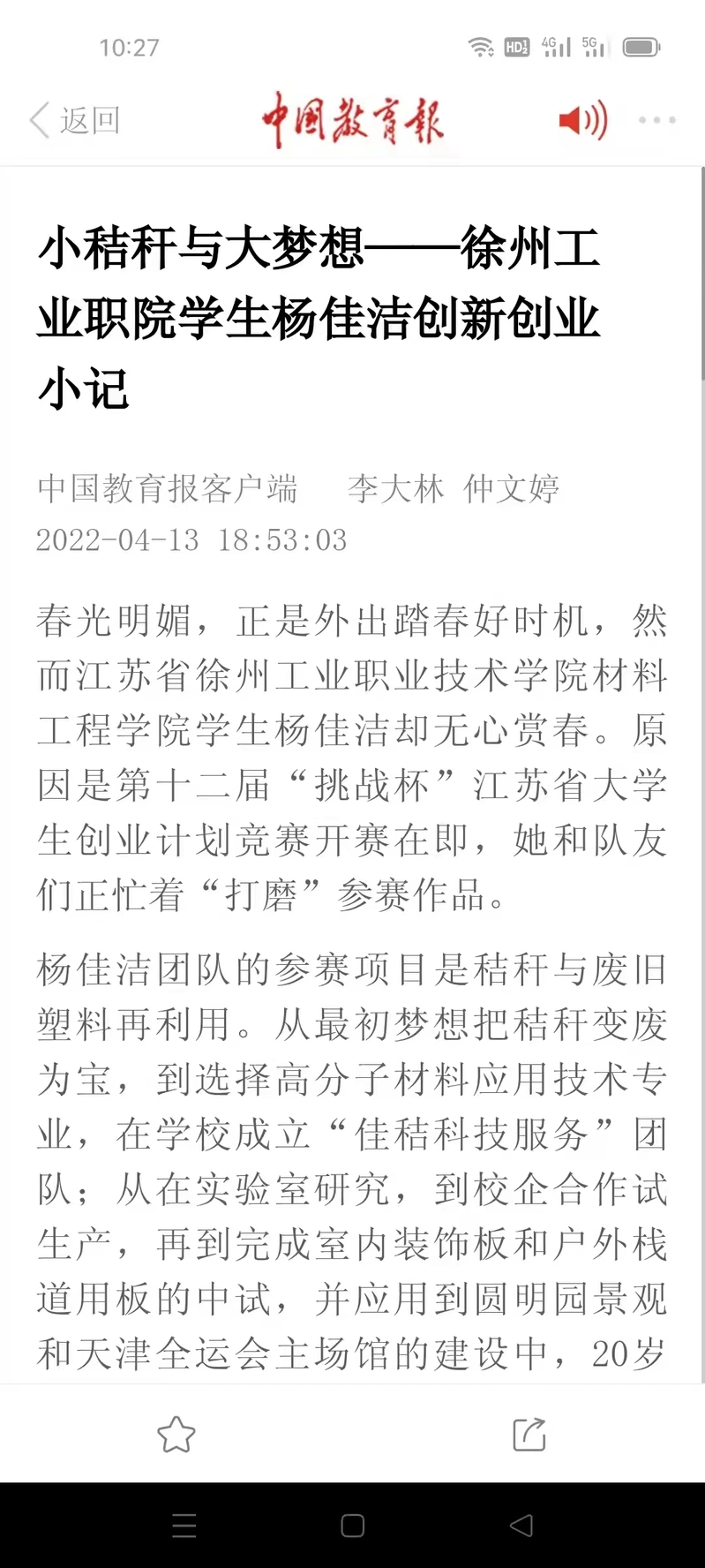Open the three-dot overflow menu
The height and width of the screenshot is (1568, 705).
pos(656,120)
